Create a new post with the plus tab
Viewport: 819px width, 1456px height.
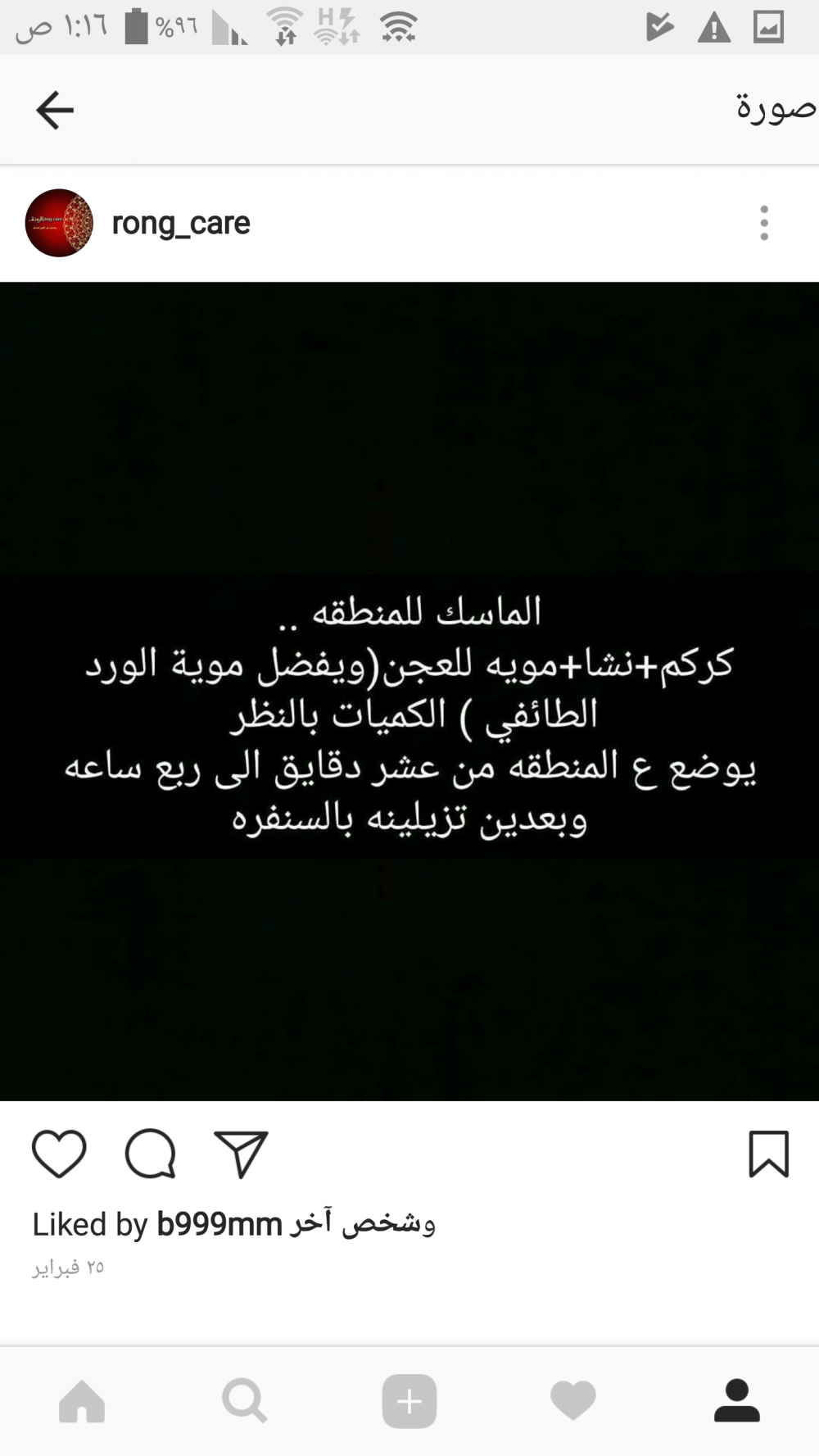pos(409,1401)
